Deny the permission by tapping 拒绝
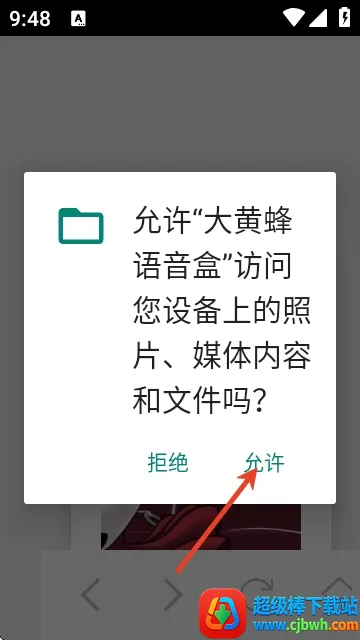 point(168,463)
